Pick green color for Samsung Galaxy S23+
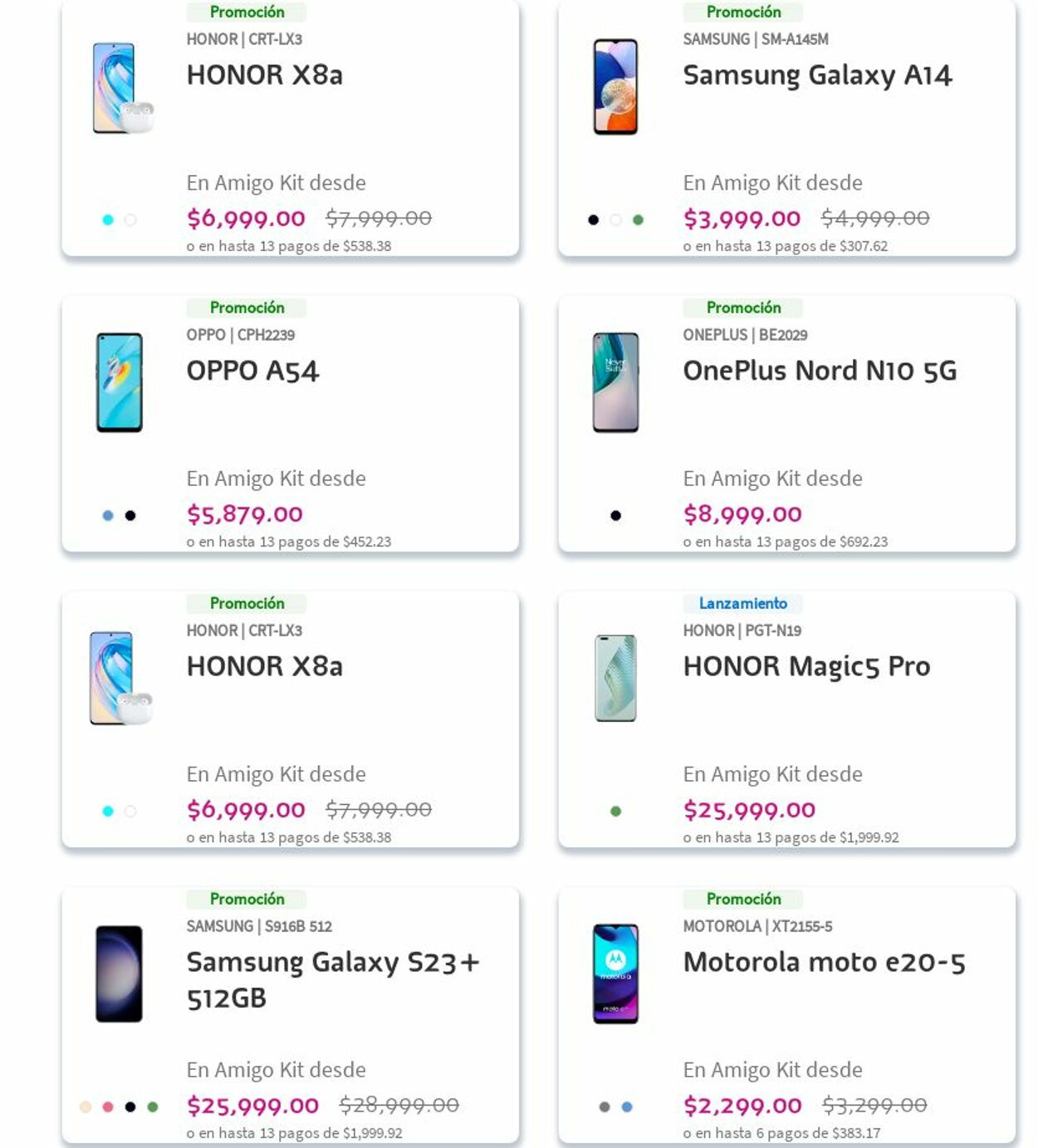This screenshot has width=1038, height=1148. (x=153, y=1107)
